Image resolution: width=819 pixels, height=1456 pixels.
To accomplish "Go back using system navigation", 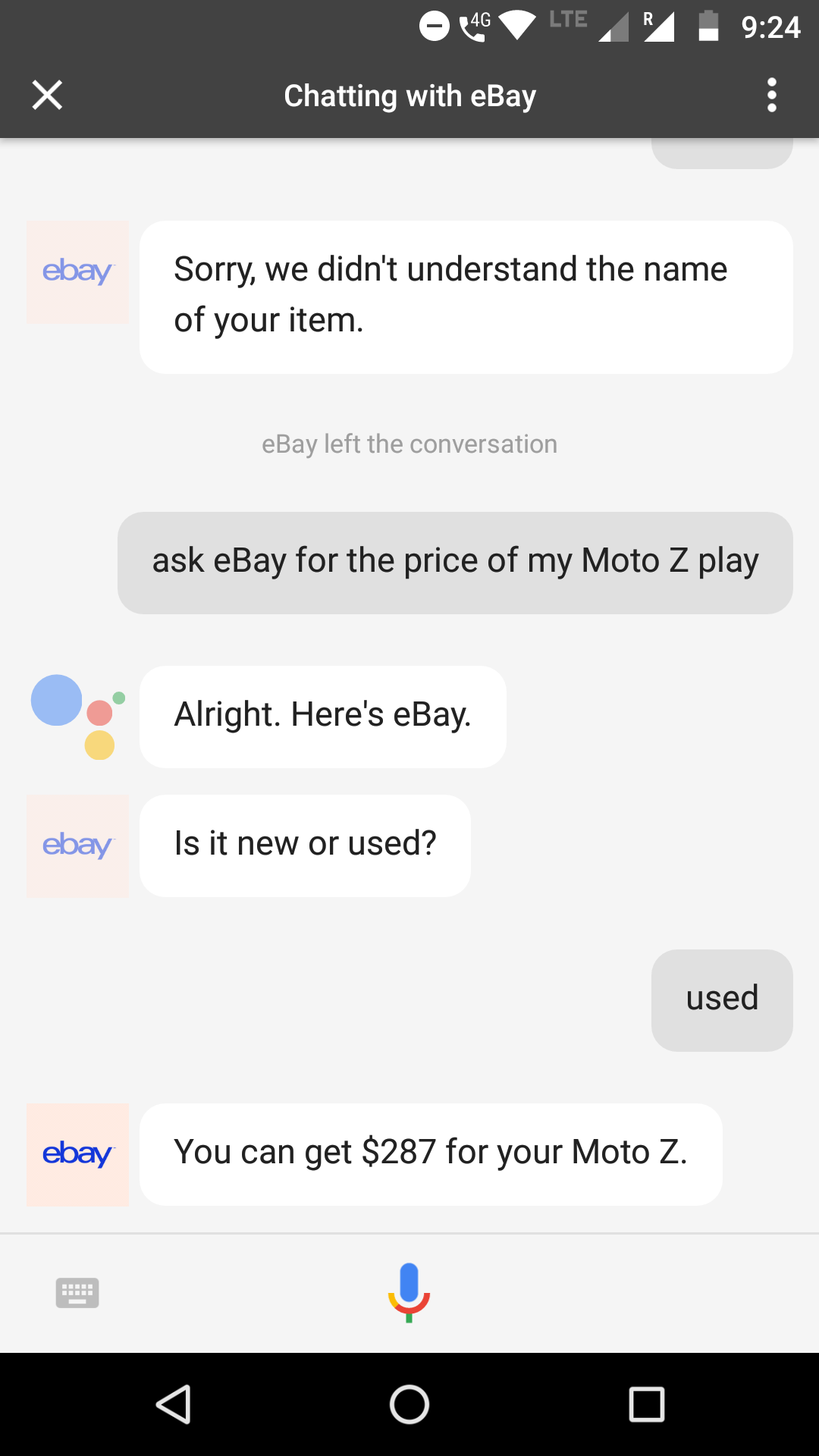I will [174, 1404].
